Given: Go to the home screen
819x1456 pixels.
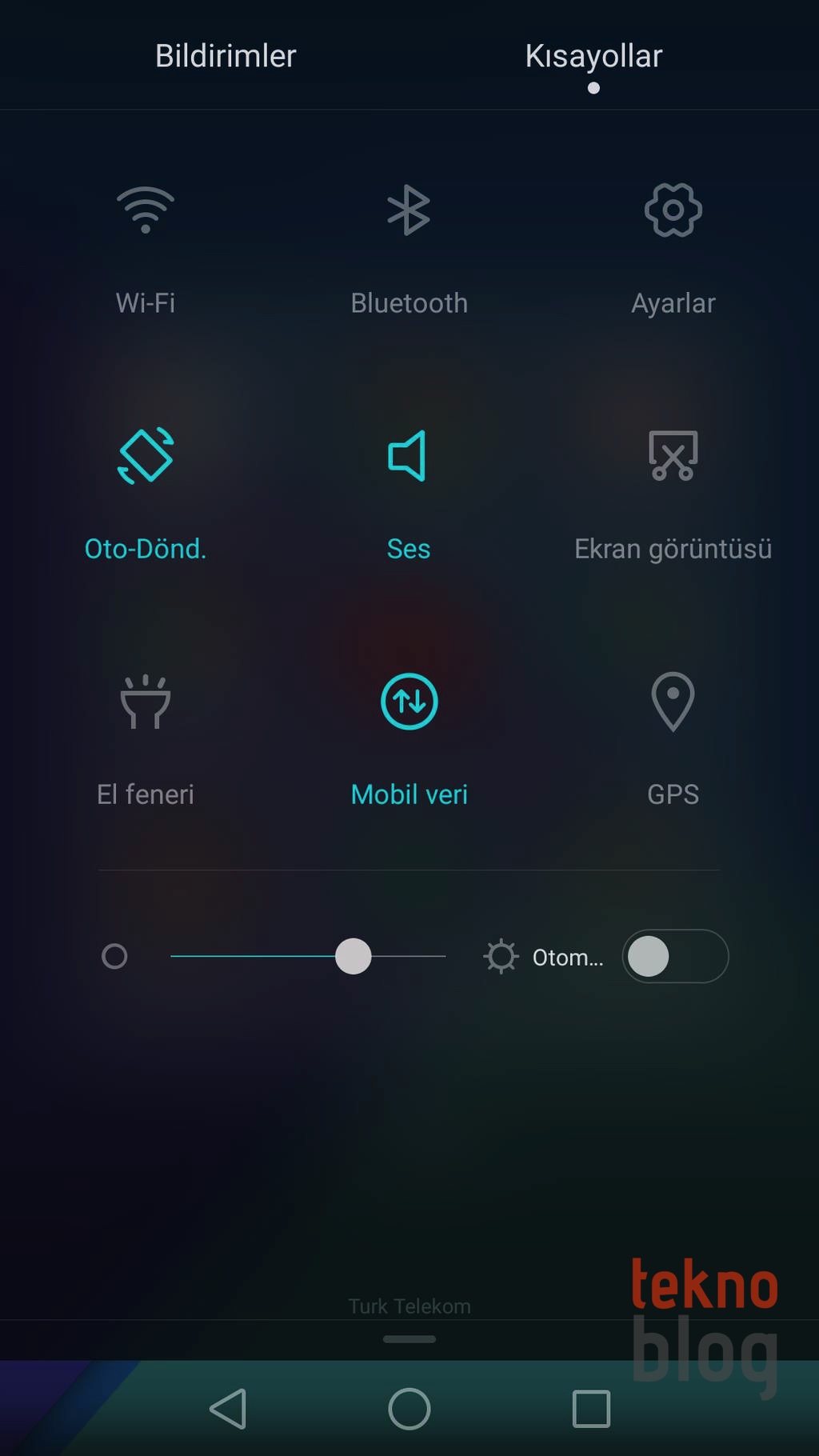Looking at the screenshot, I should [x=409, y=1409].
